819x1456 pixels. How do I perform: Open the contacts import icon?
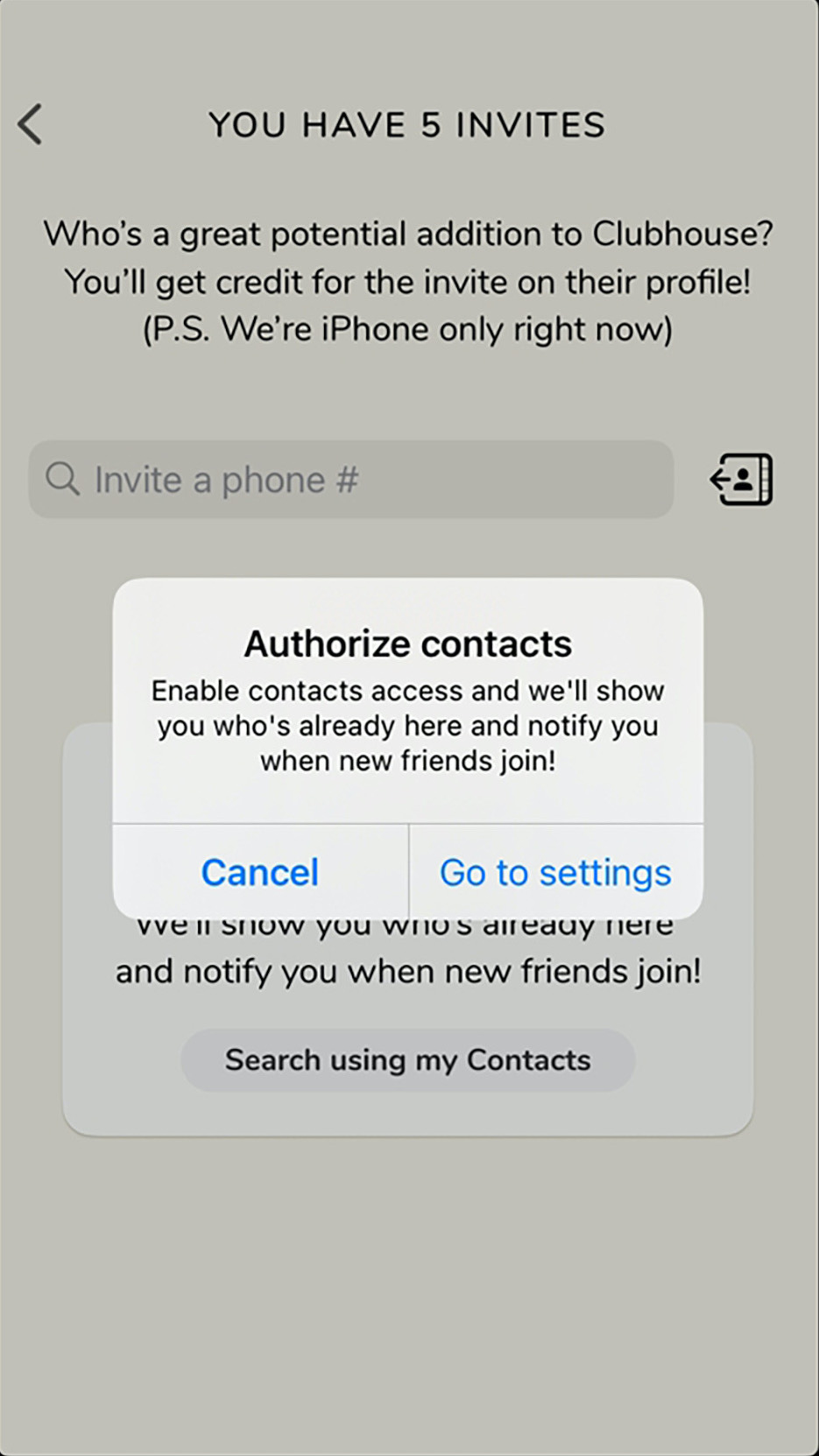pyautogui.click(x=741, y=480)
